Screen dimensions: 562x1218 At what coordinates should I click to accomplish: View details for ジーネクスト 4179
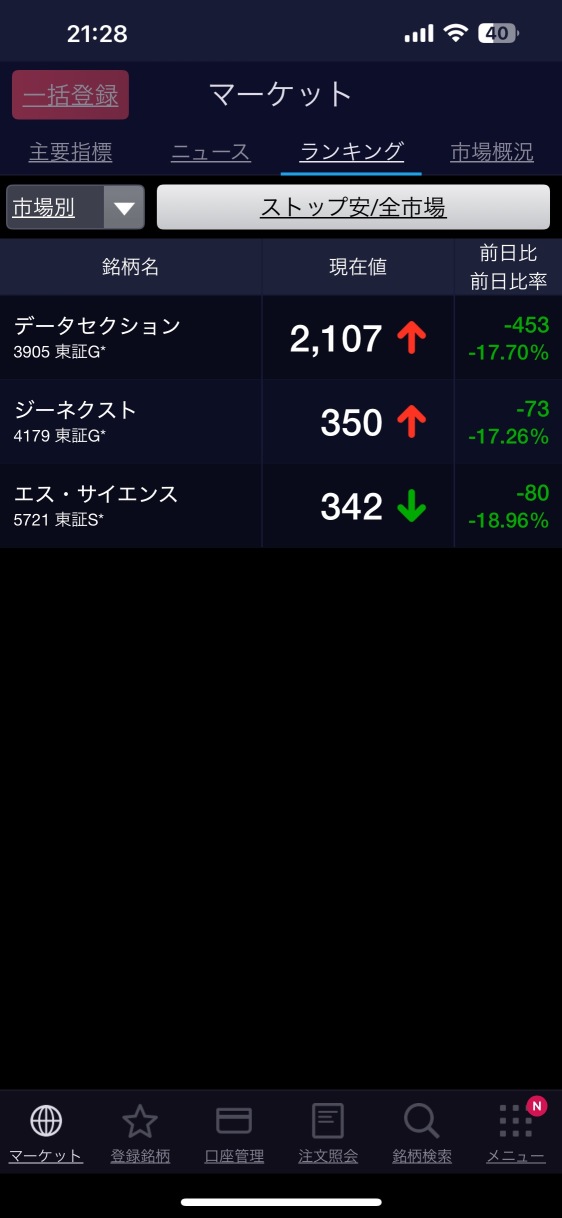tap(281, 422)
